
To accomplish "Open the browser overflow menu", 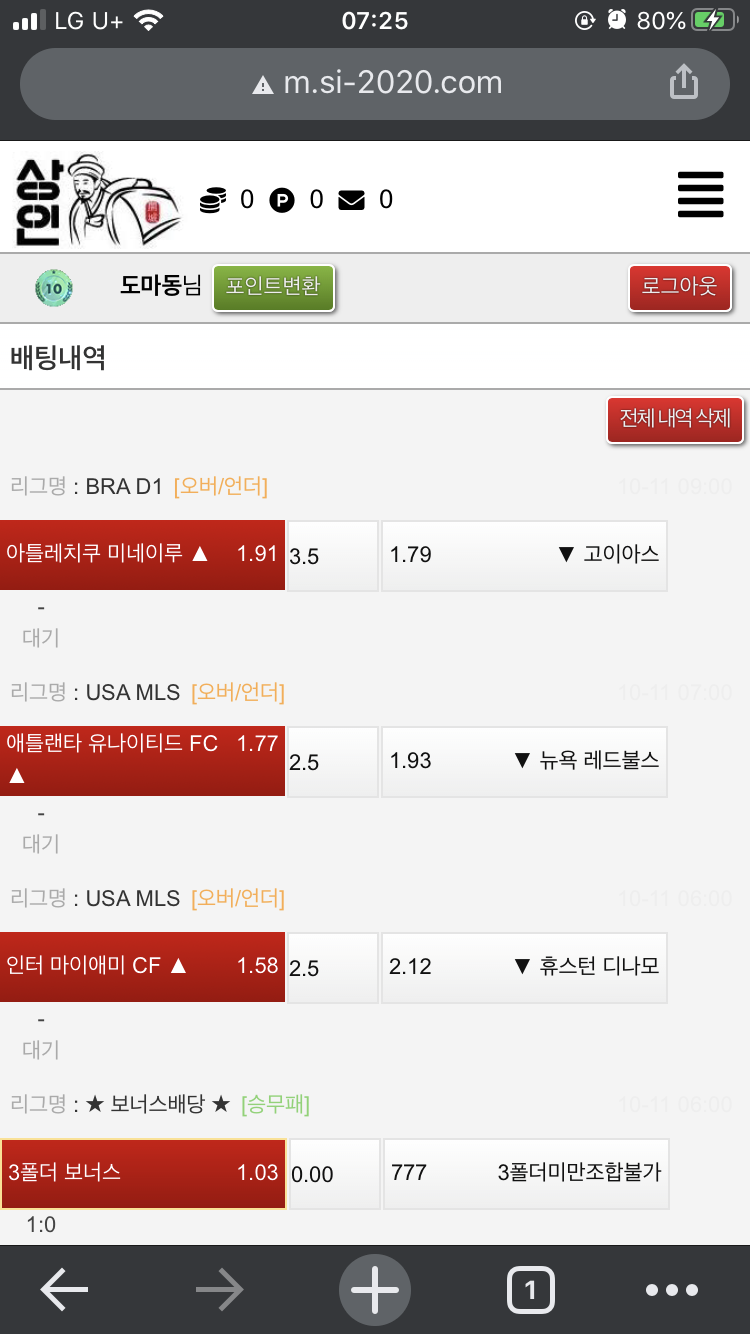I will coord(671,1290).
